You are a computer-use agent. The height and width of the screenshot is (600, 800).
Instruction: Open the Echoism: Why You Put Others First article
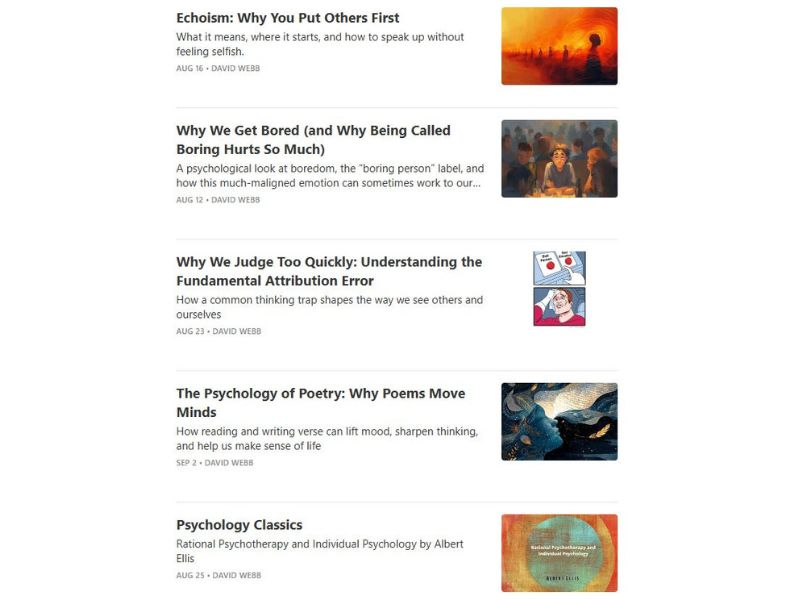pos(288,18)
